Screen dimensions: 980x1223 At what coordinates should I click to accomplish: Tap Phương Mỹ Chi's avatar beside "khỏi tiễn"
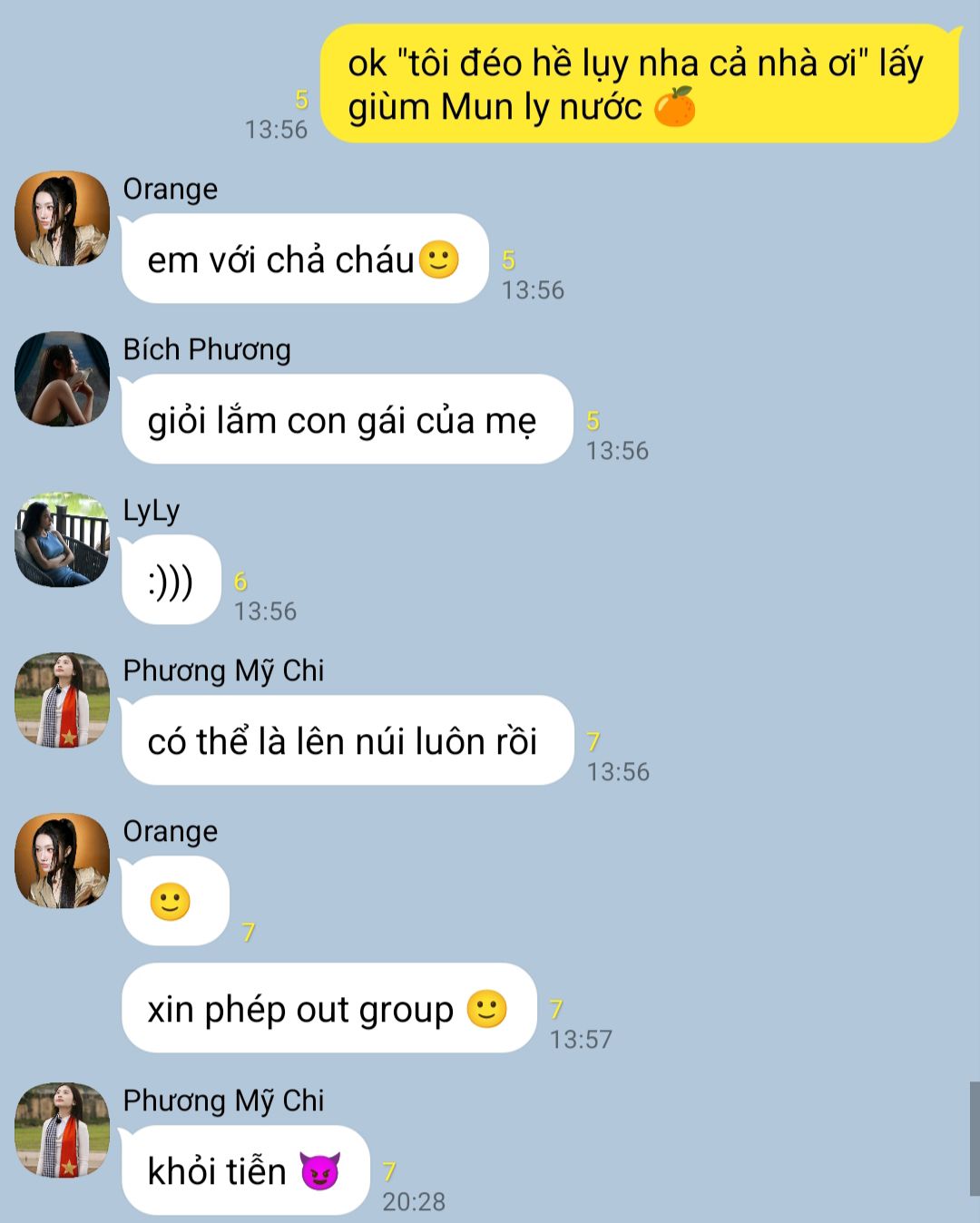(62, 1130)
